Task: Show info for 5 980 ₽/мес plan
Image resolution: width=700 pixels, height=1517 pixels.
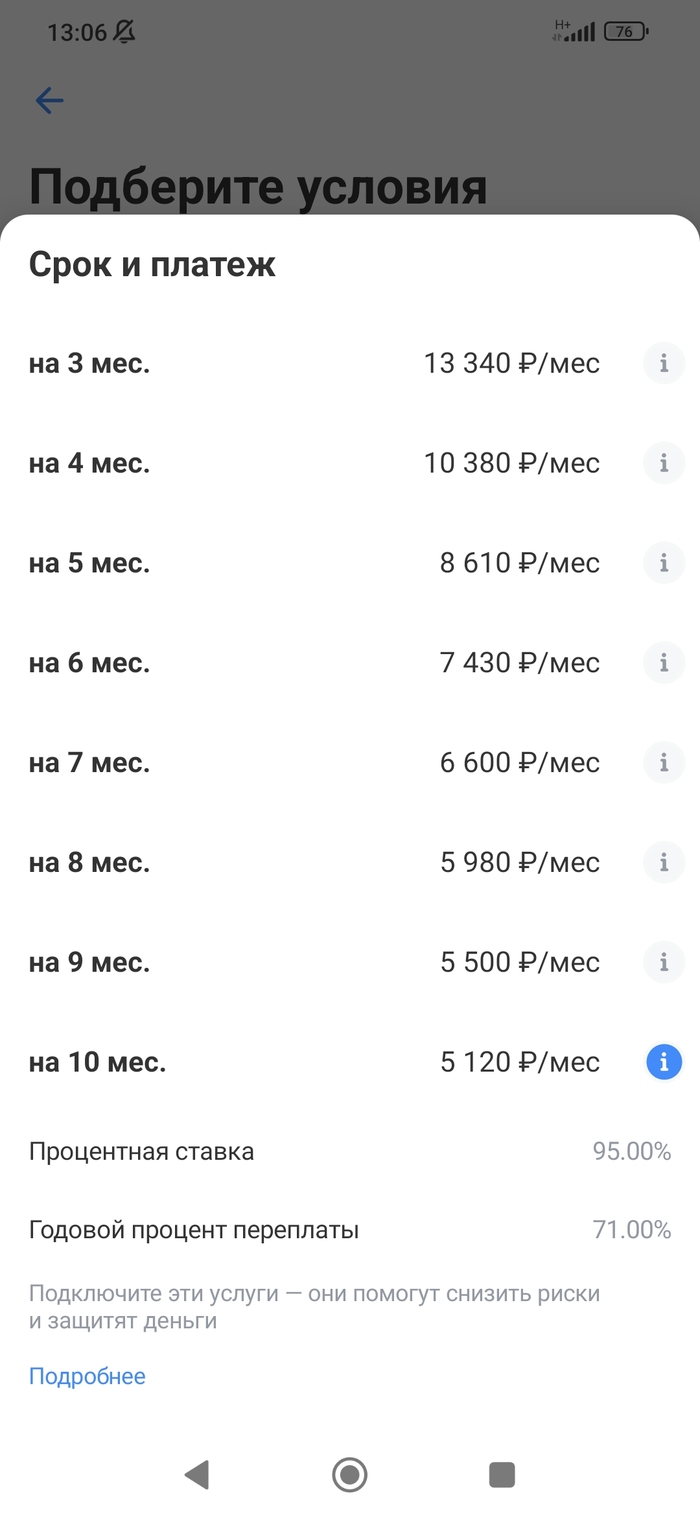Action: click(x=664, y=862)
